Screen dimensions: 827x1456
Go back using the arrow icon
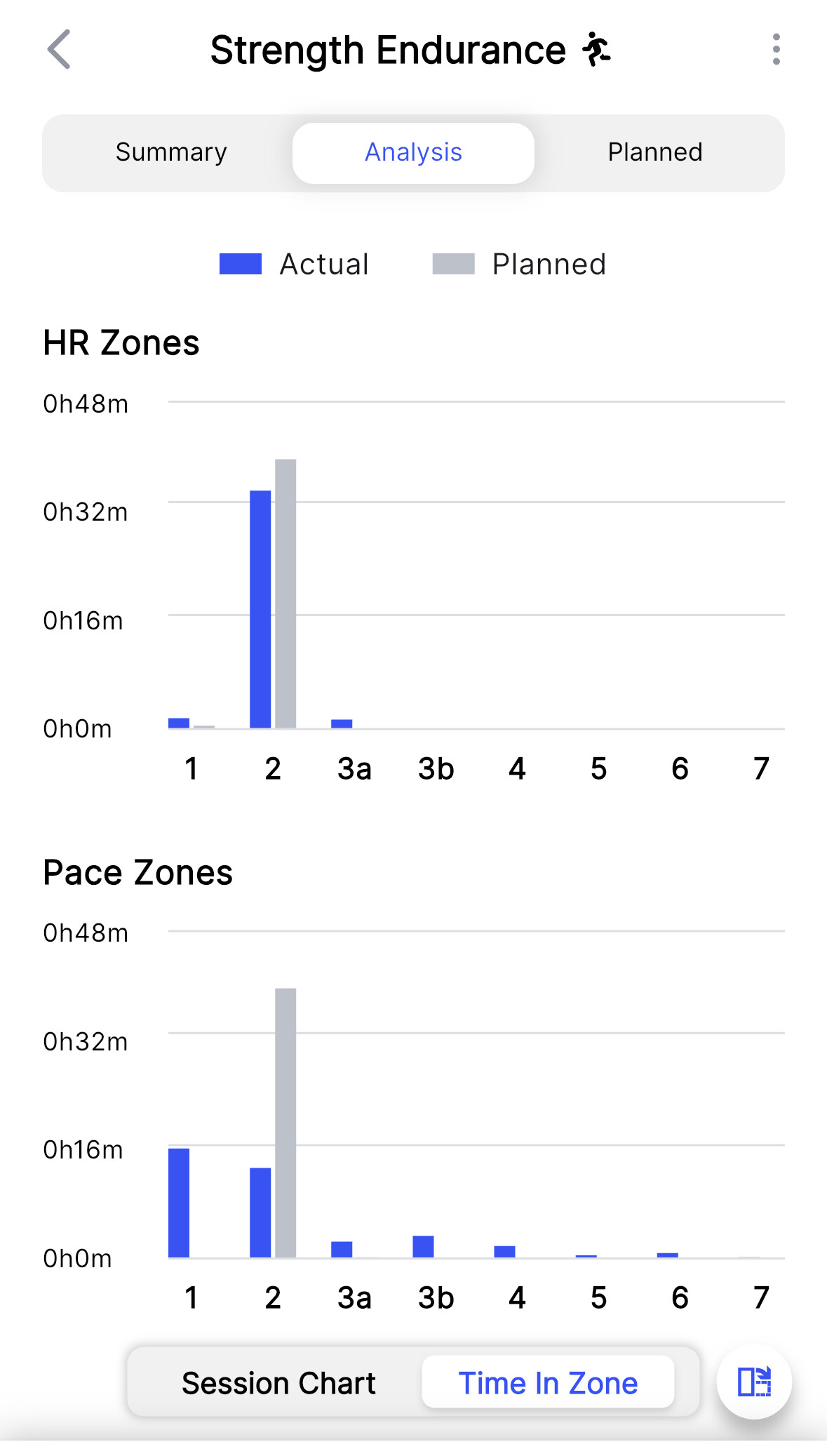(x=59, y=49)
